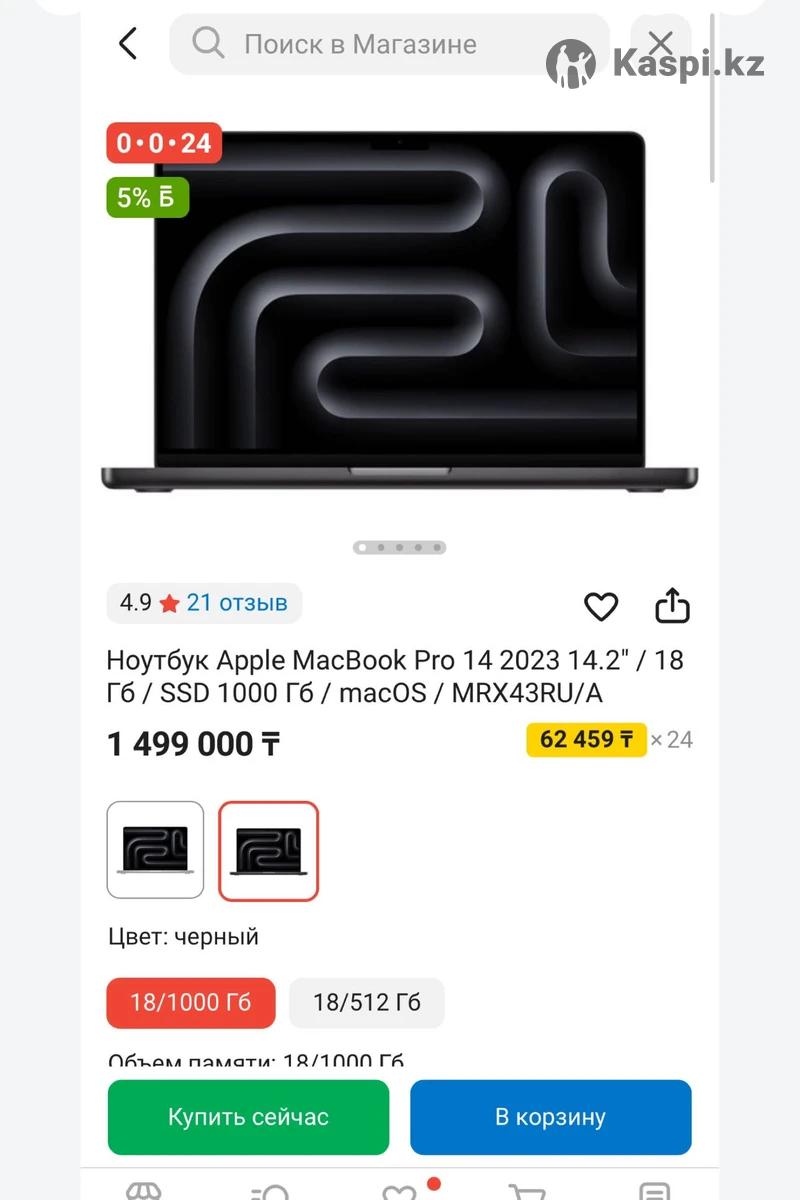Select the black color thumbnail
800x1200 pixels.
(269, 850)
